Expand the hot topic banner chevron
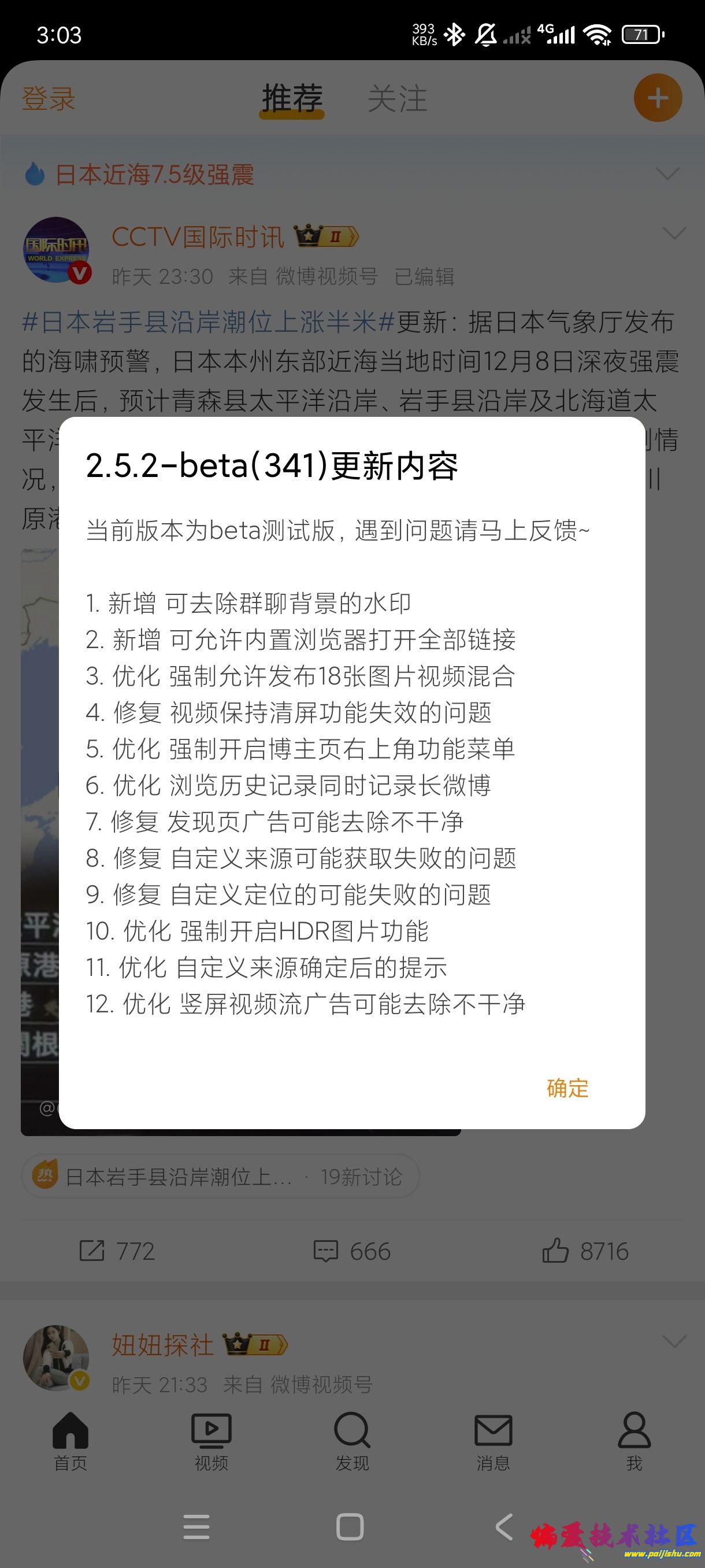Image resolution: width=705 pixels, height=1568 pixels. [x=667, y=174]
